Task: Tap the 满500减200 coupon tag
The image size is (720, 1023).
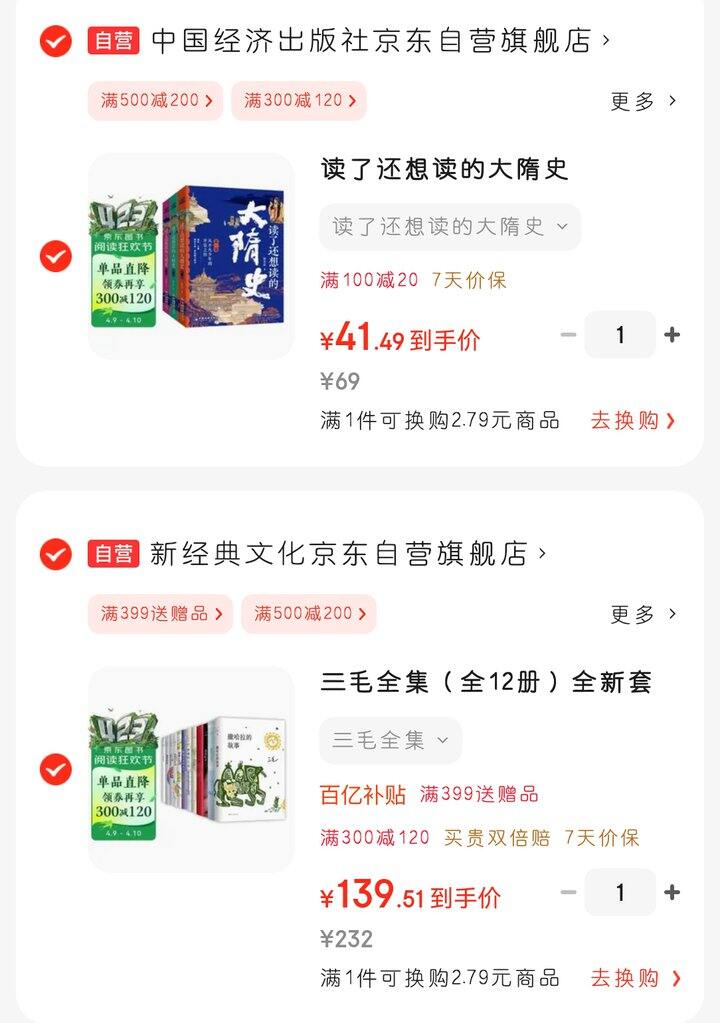Action: pos(152,100)
